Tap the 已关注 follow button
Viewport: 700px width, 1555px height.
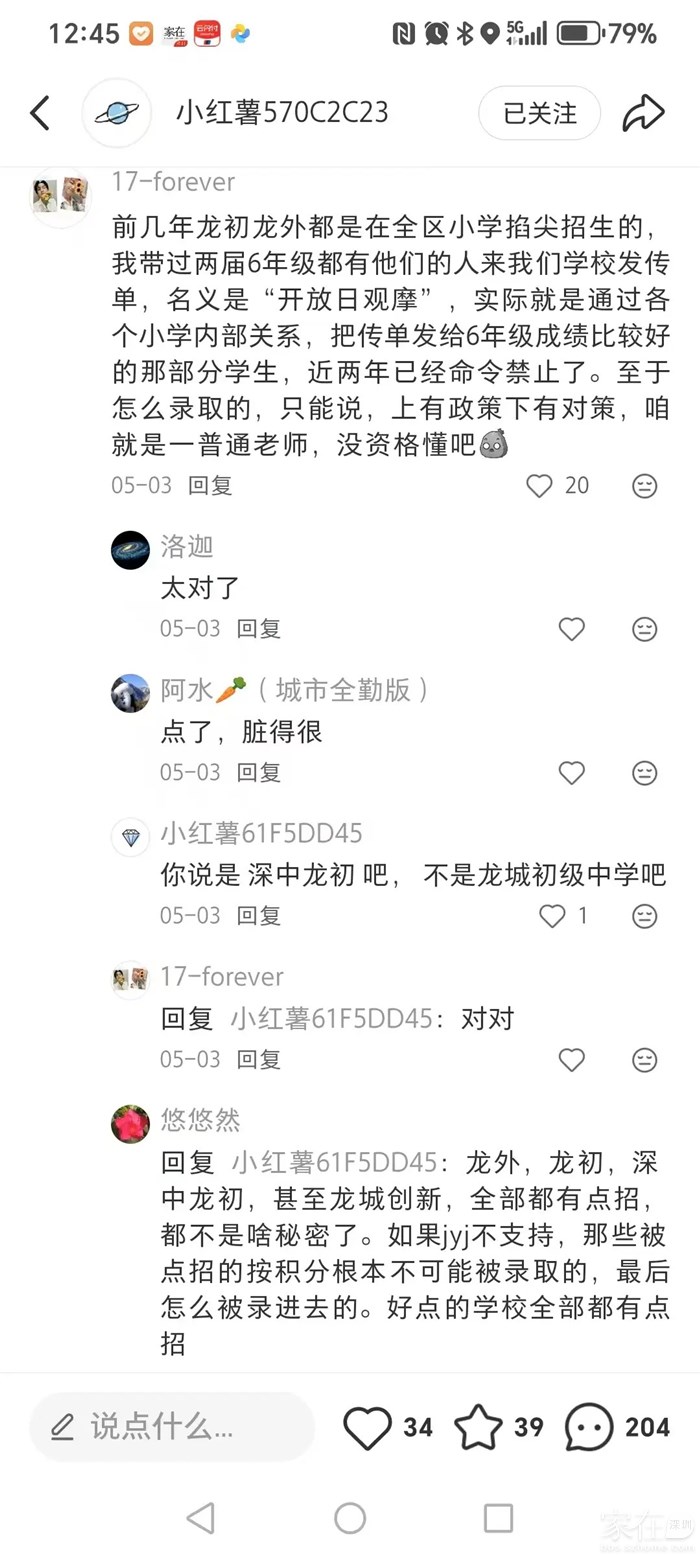[539, 113]
